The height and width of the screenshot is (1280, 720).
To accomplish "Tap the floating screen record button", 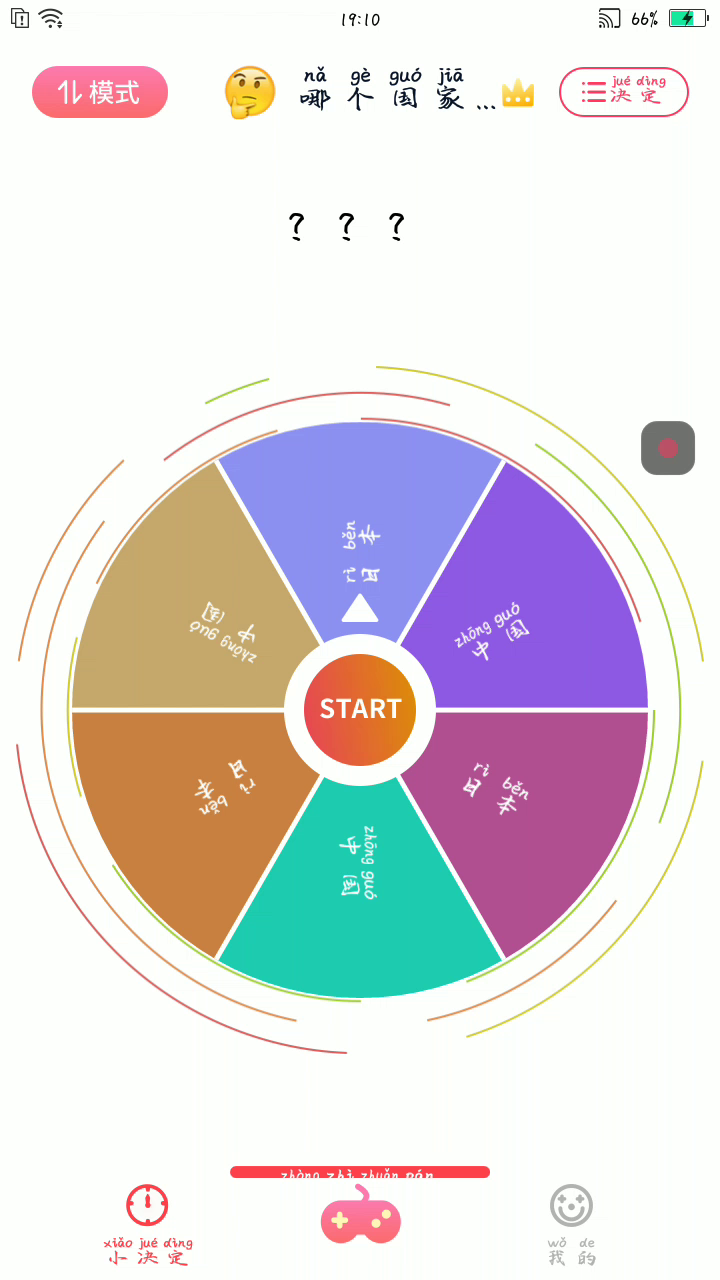I will pyautogui.click(x=667, y=448).
